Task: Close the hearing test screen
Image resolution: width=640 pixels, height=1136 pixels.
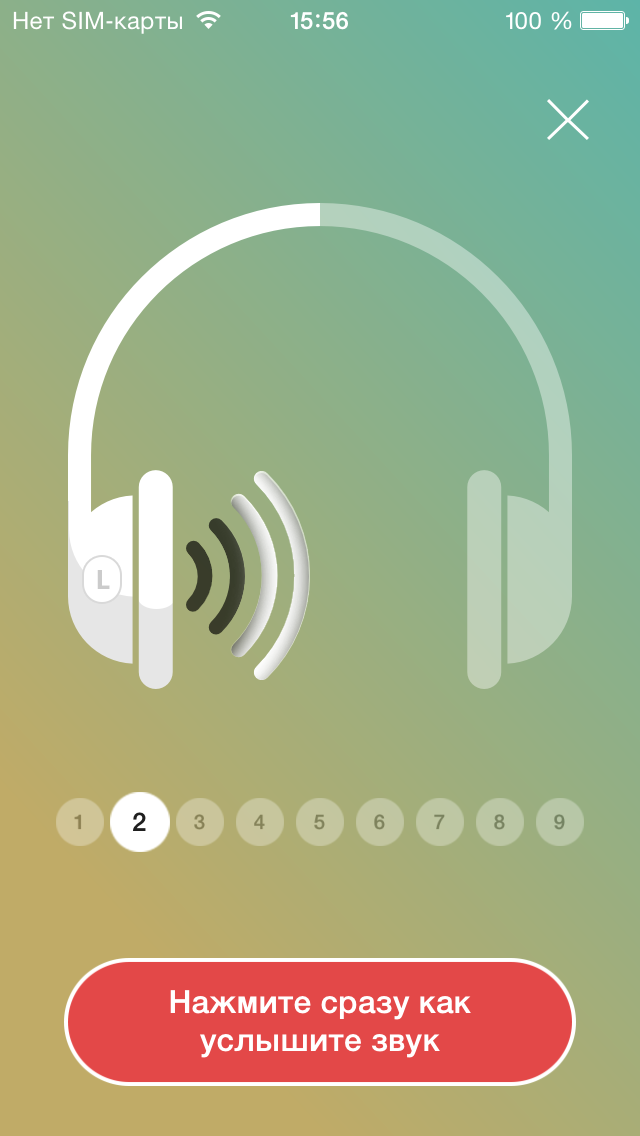Action: click(x=567, y=120)
